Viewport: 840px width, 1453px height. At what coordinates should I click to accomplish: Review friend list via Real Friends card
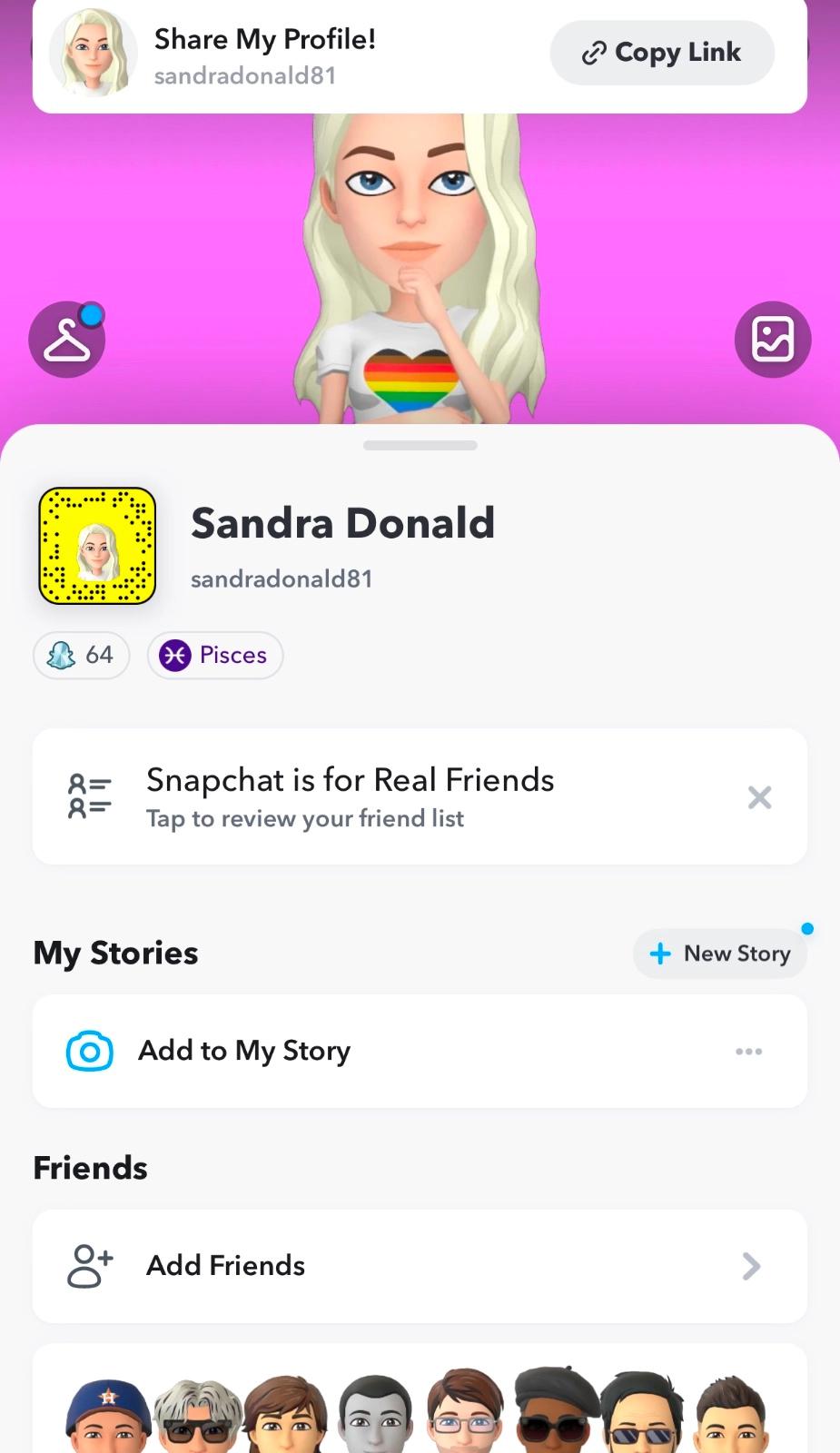click(350, 797)
